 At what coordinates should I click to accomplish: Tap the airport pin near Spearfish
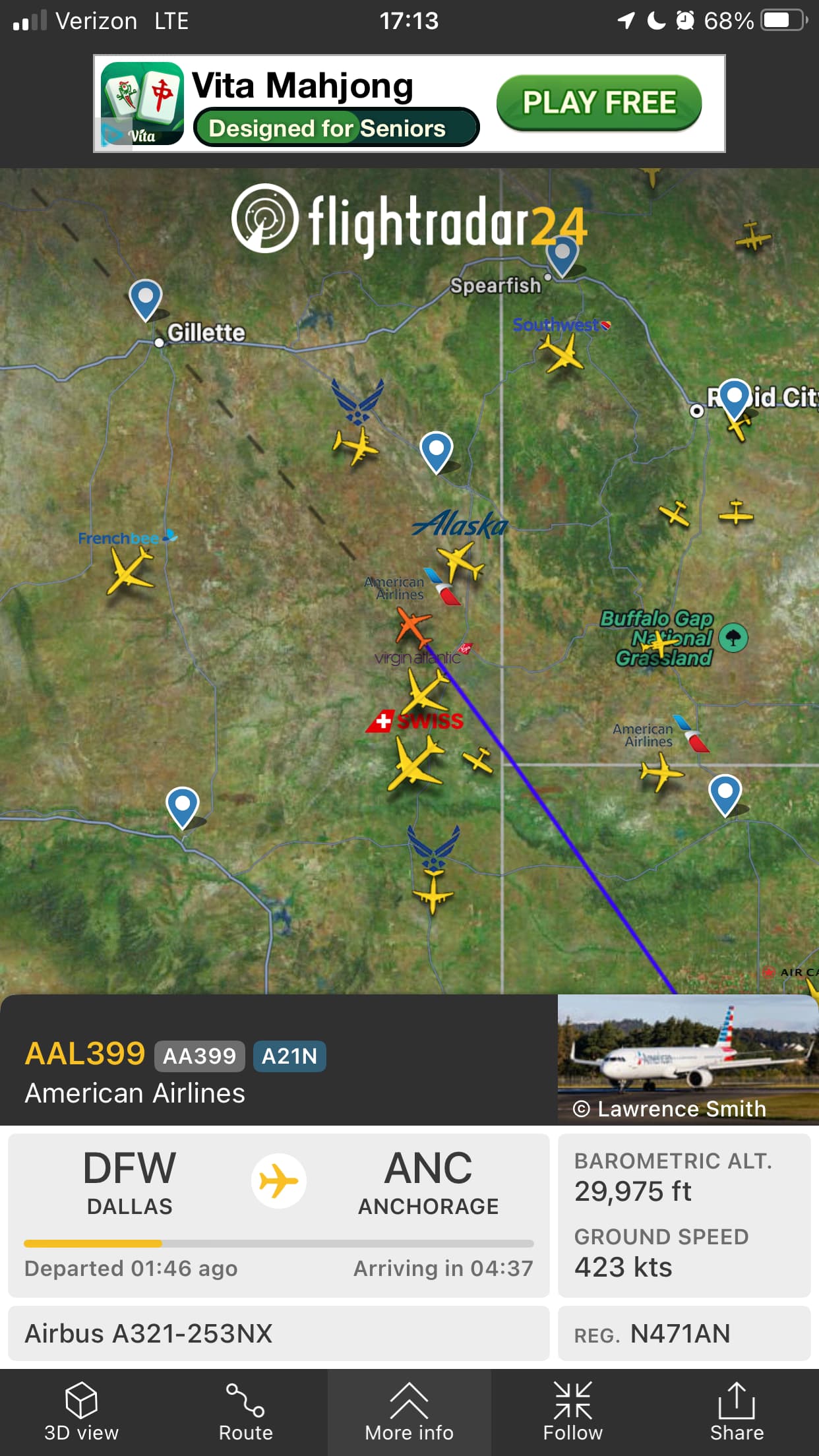click(562, 255)
